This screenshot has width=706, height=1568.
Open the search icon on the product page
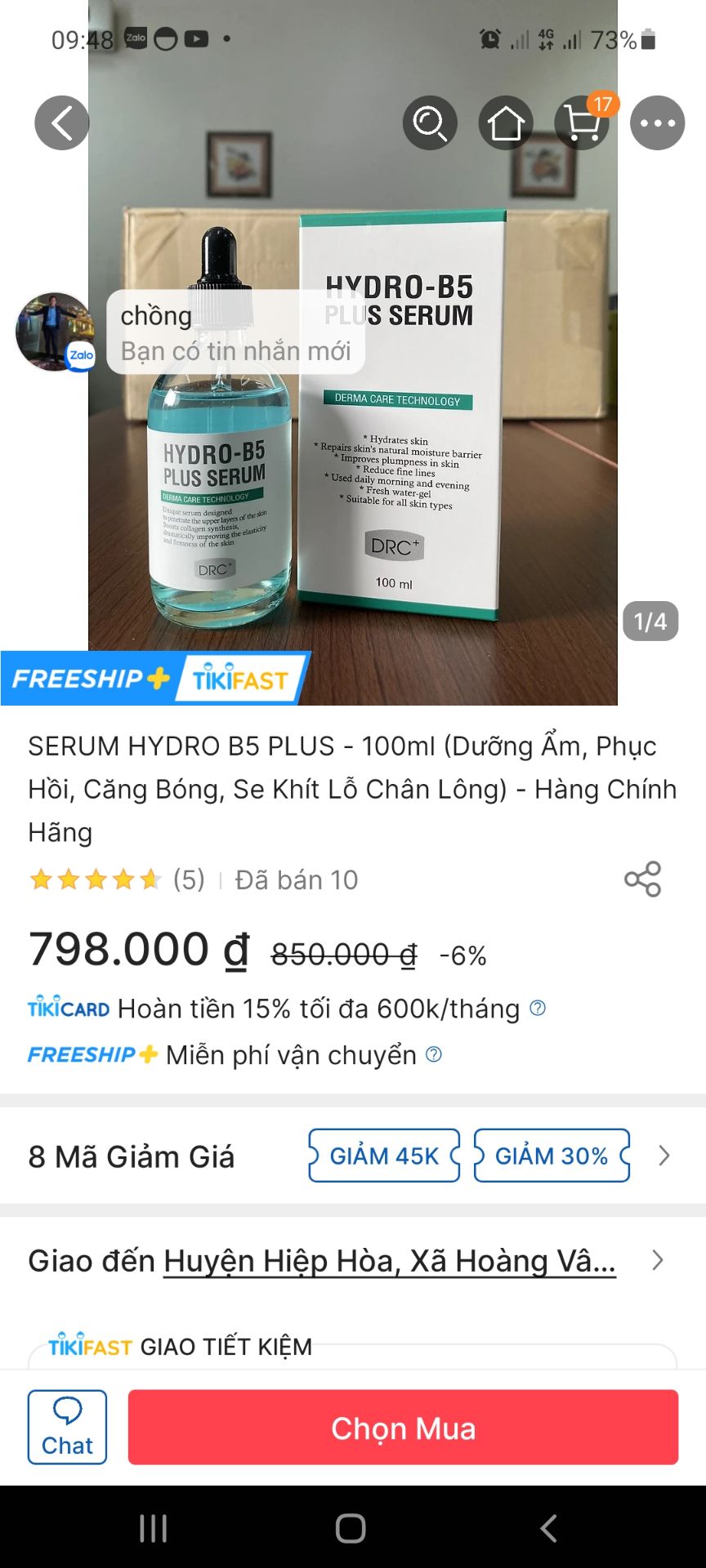point(431,122)
